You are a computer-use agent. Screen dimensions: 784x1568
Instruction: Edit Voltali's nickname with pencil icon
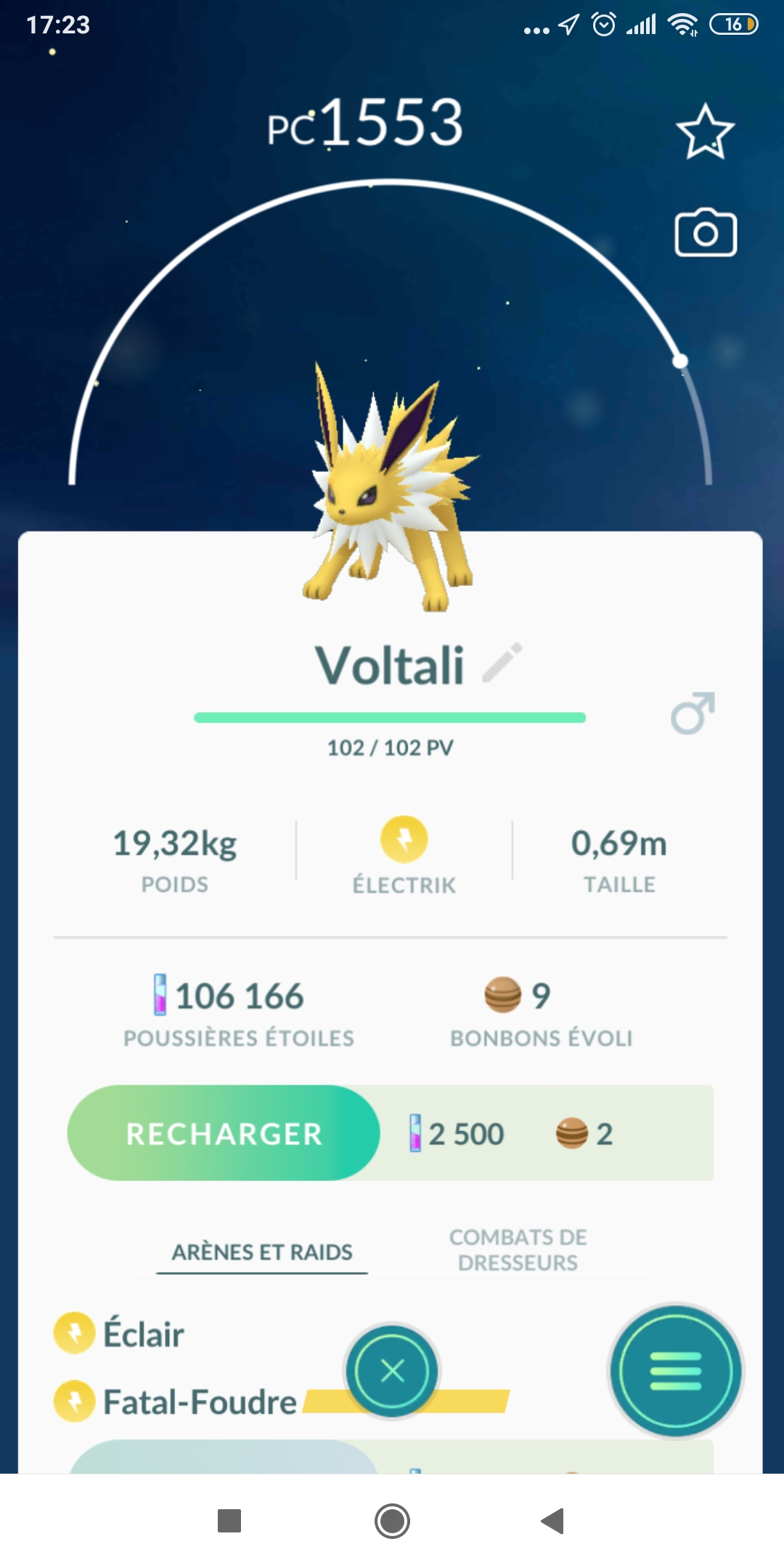[x=502, y=662]
